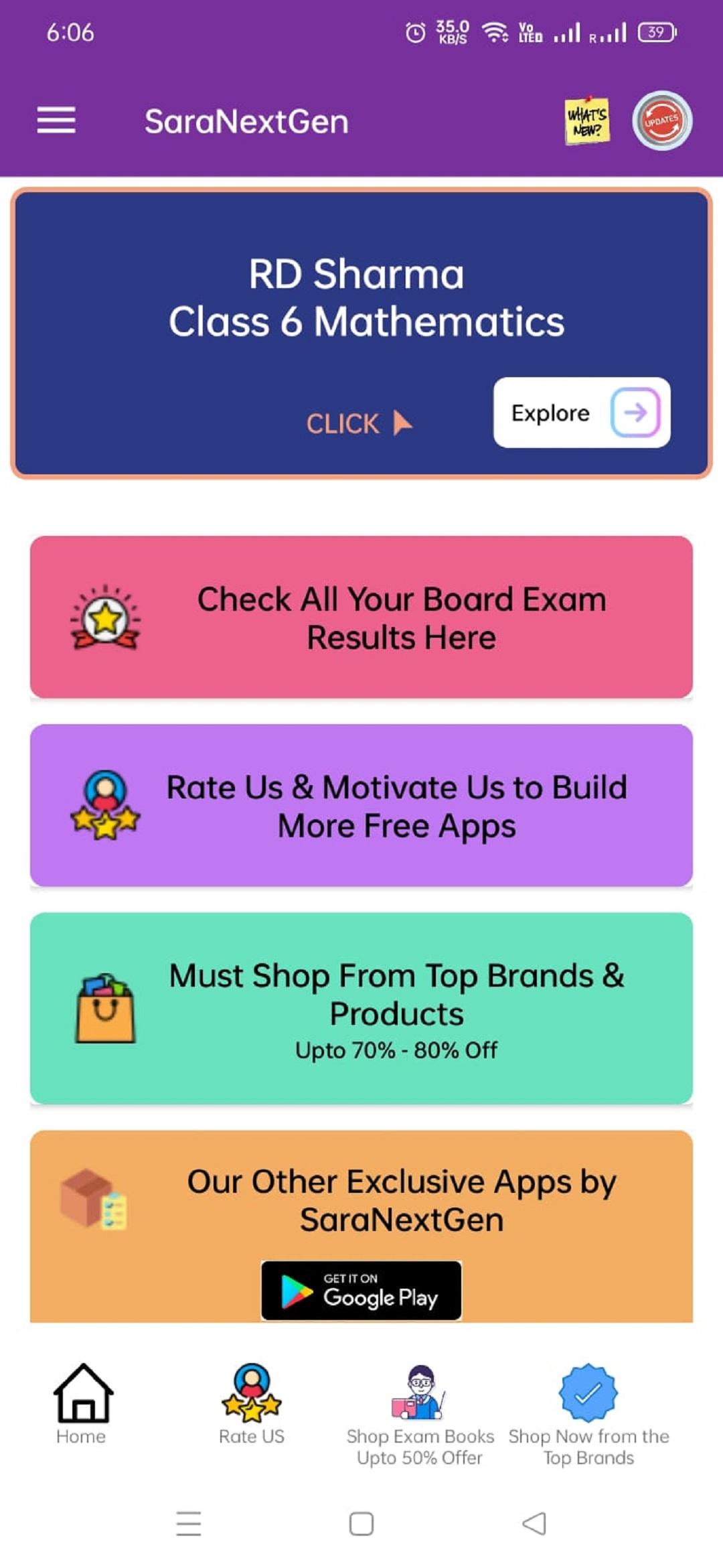723x1568 pixels.
Task: Open Must Shop From Top Brands card
Action: coord(361,1008)
